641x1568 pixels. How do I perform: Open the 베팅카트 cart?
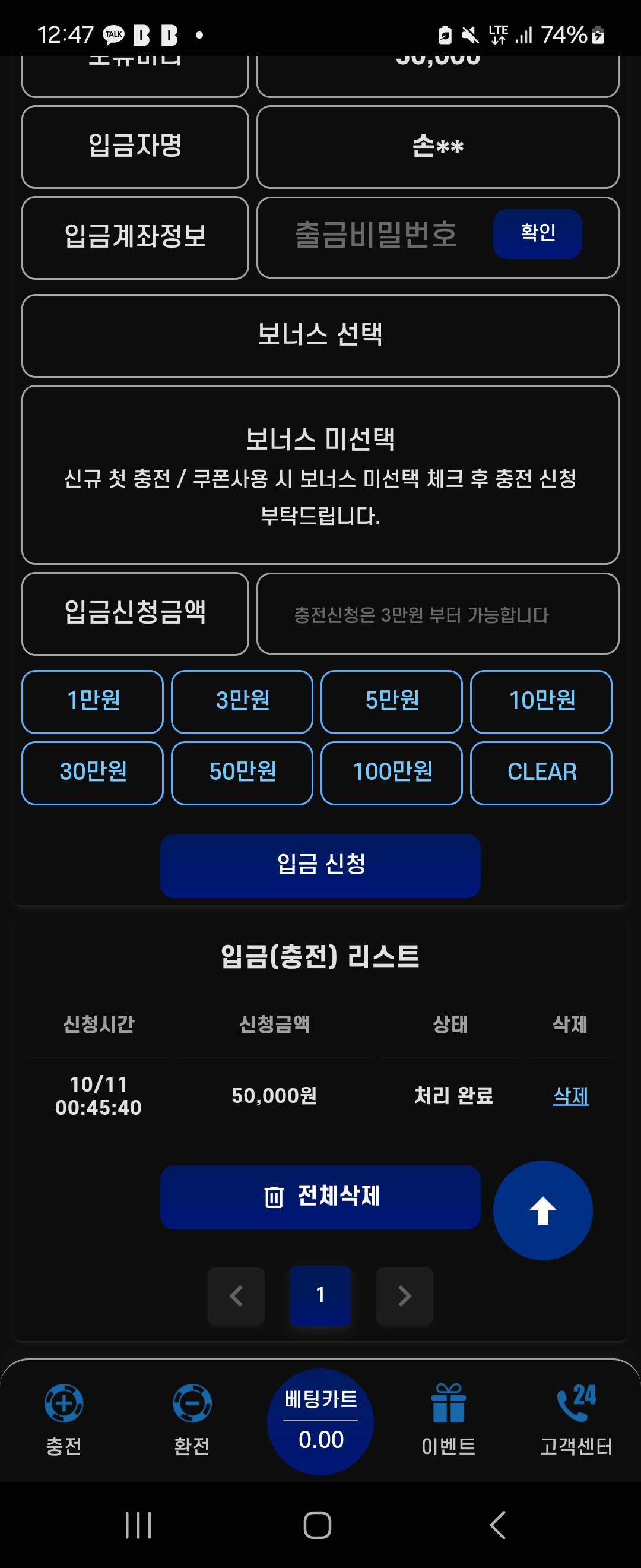320,1421
